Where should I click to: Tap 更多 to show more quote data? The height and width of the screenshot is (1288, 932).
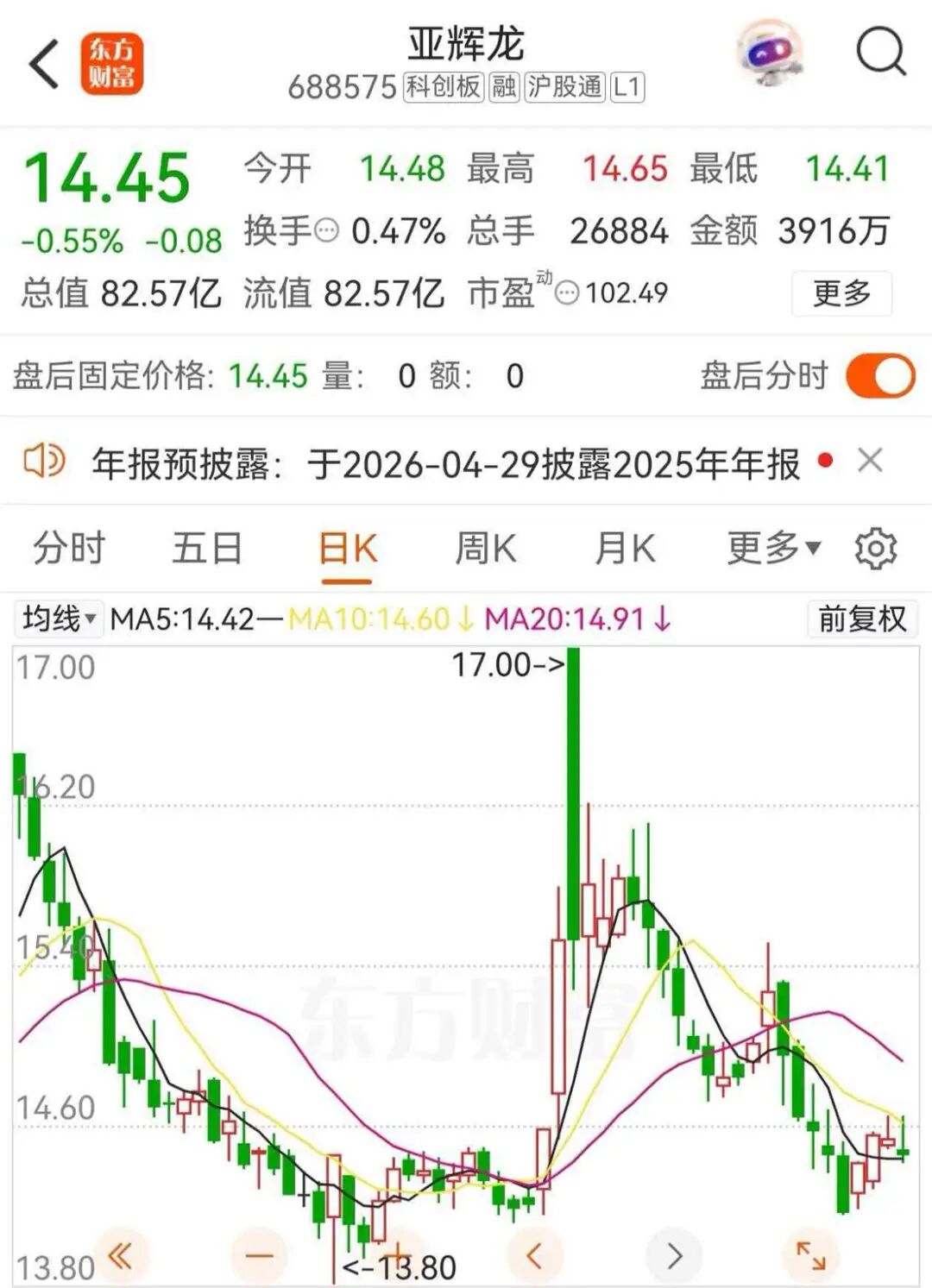[x=841, y=293]
